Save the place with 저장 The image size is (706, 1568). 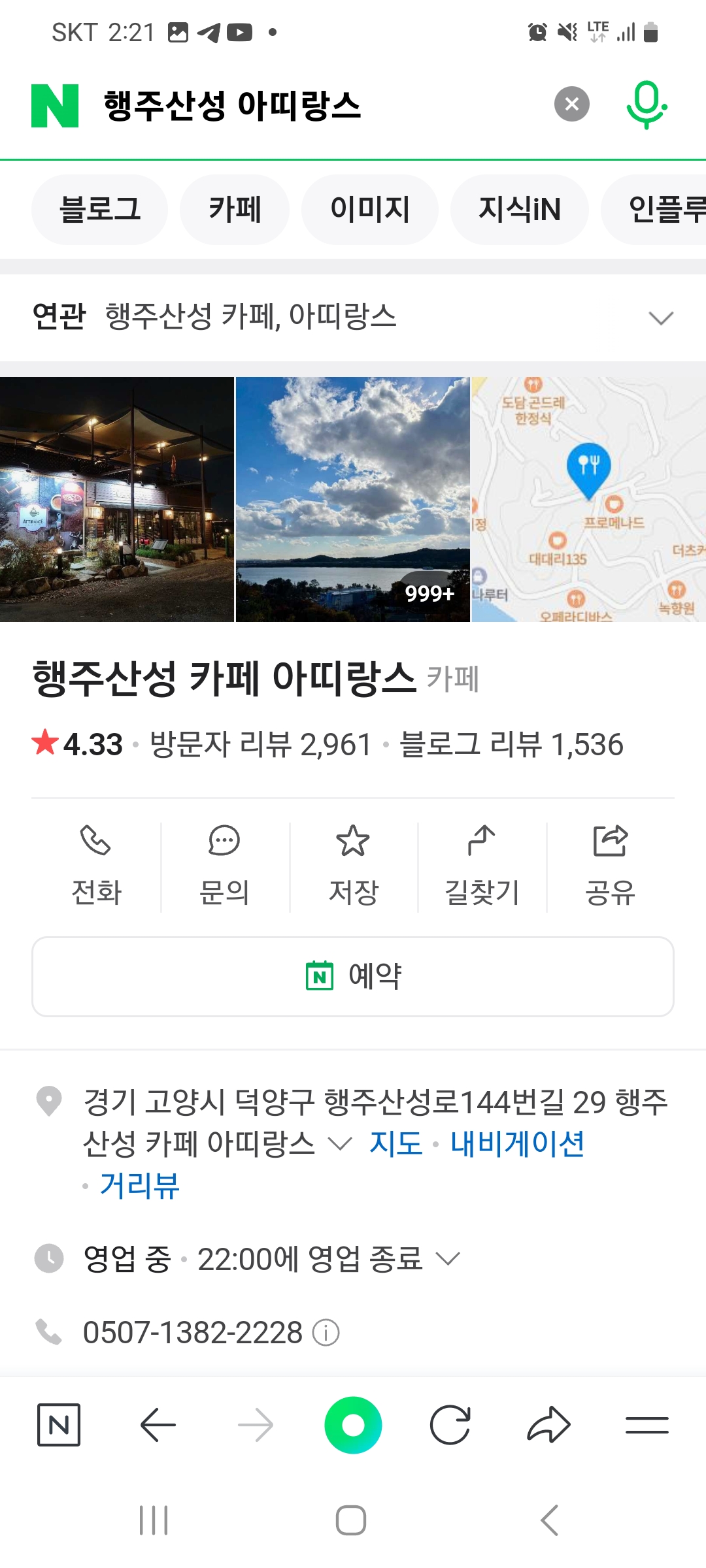click(353, 867)
